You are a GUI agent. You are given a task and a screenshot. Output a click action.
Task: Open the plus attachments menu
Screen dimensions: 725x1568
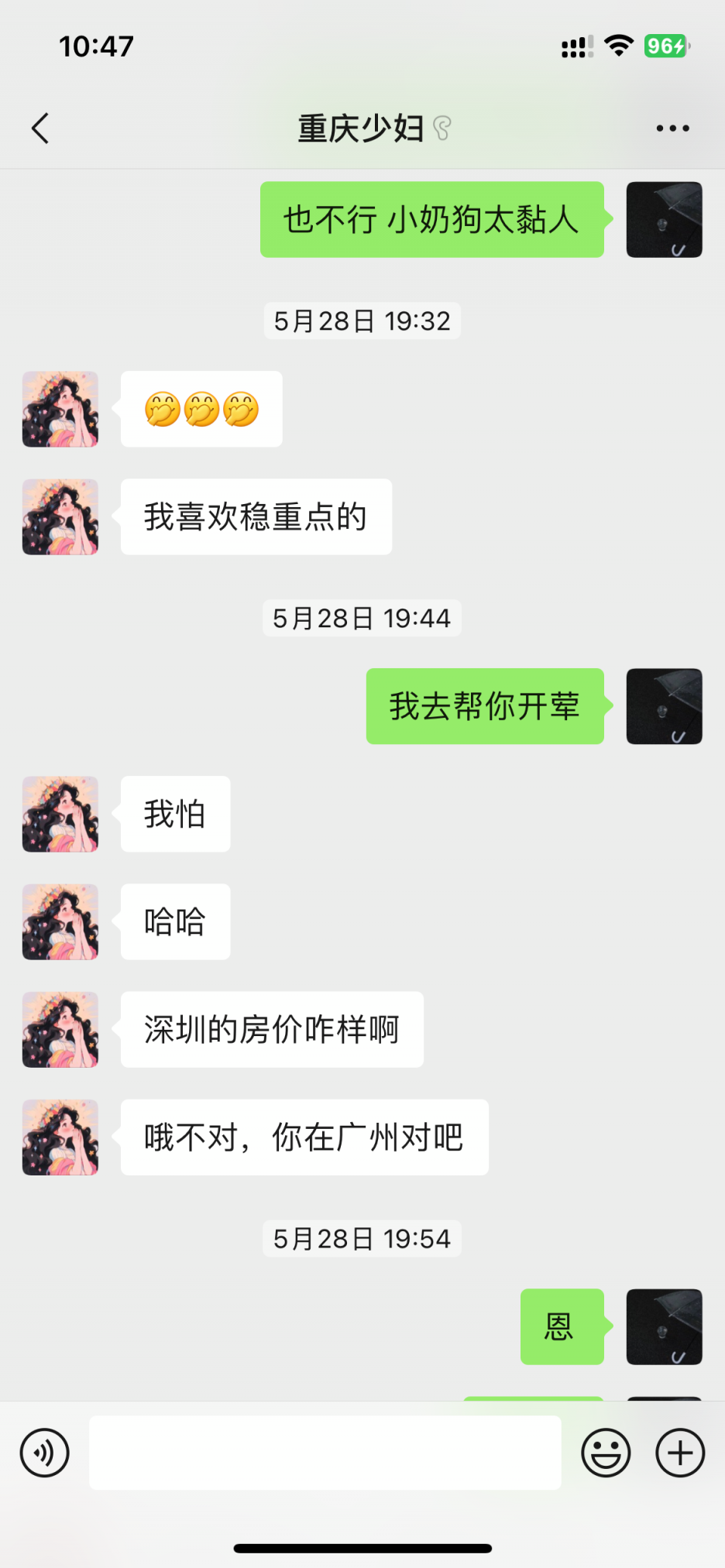[680, 1453]
